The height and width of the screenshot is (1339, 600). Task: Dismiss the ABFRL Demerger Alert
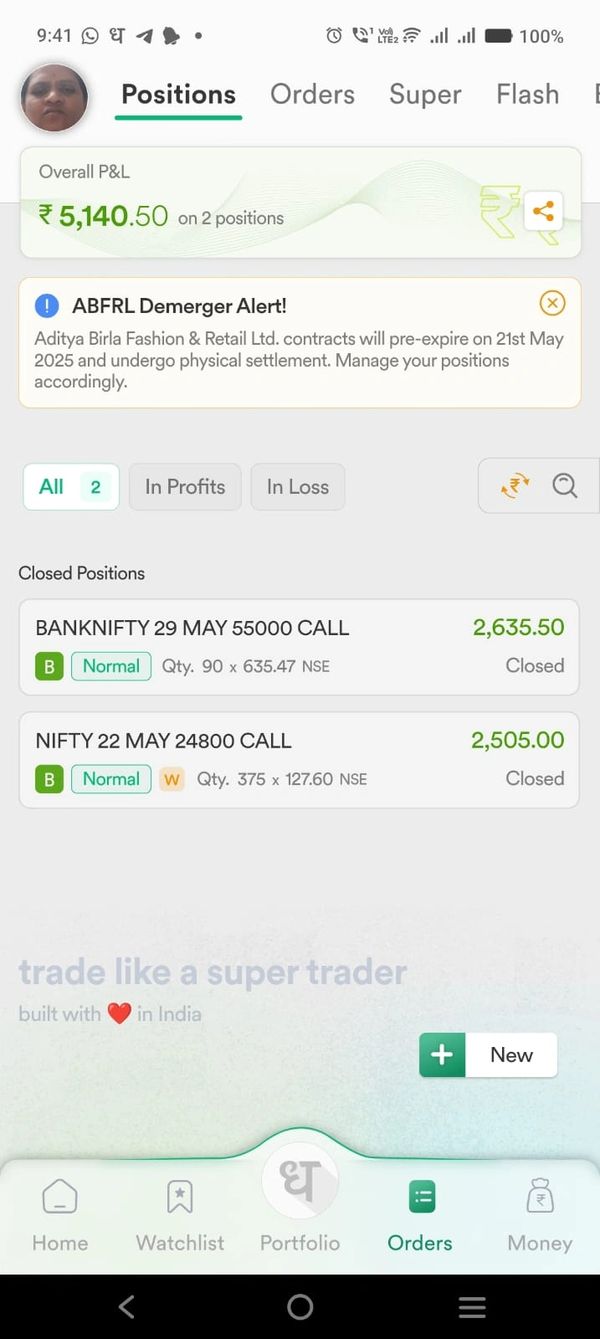point(552,303)
